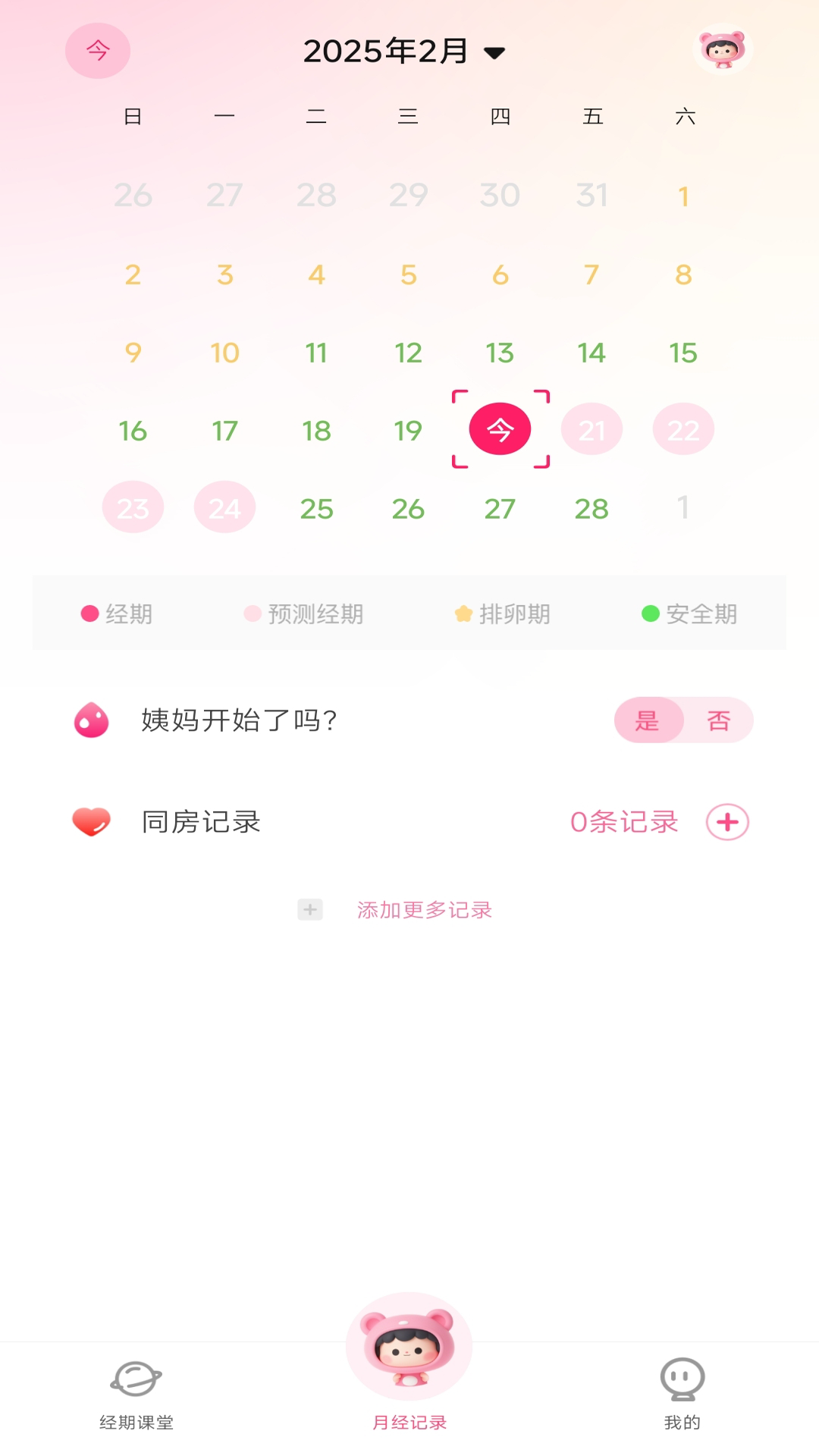Select 是 for period started
The image size is (819, 1456).
[x=648, y=720]
